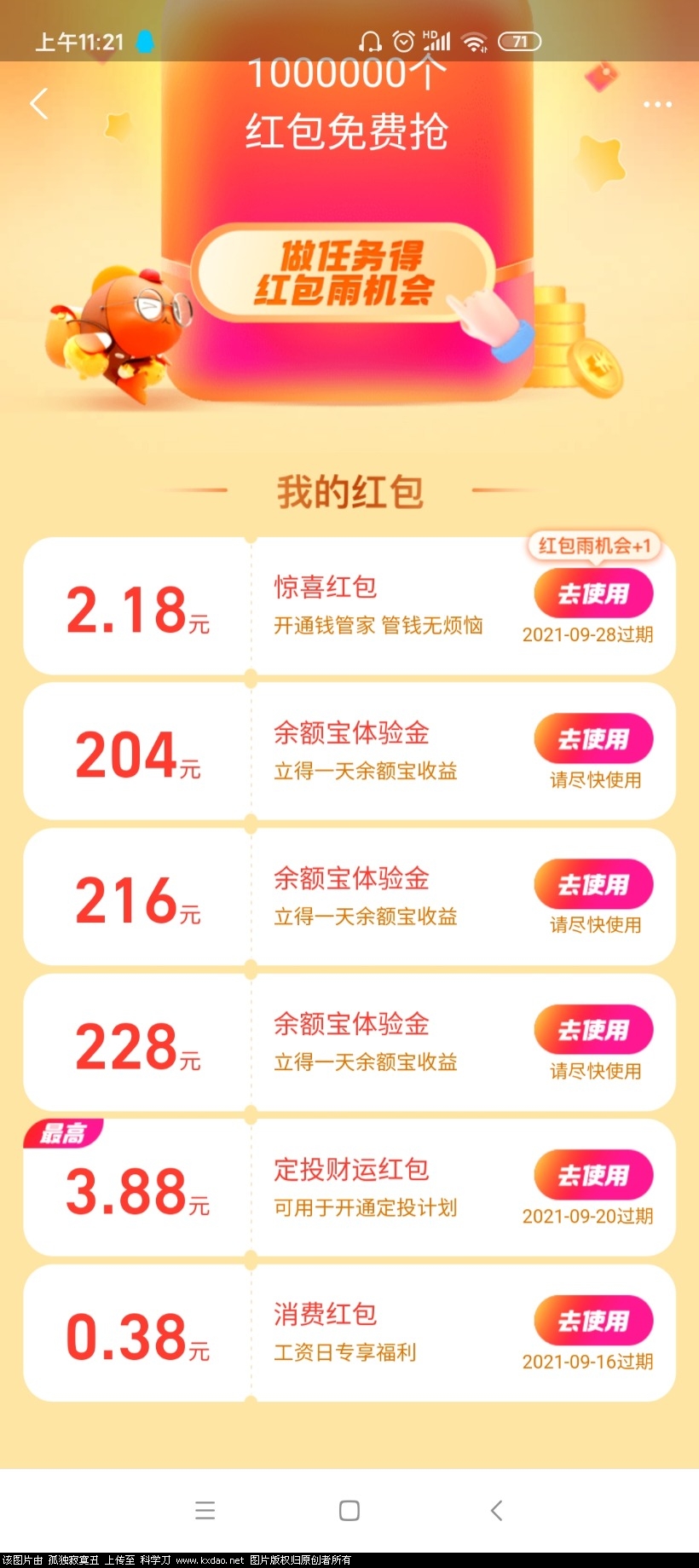699x1568 pixels.
Task: Tap the pointing hand icon on the banner
Action: tap(486, 315)
